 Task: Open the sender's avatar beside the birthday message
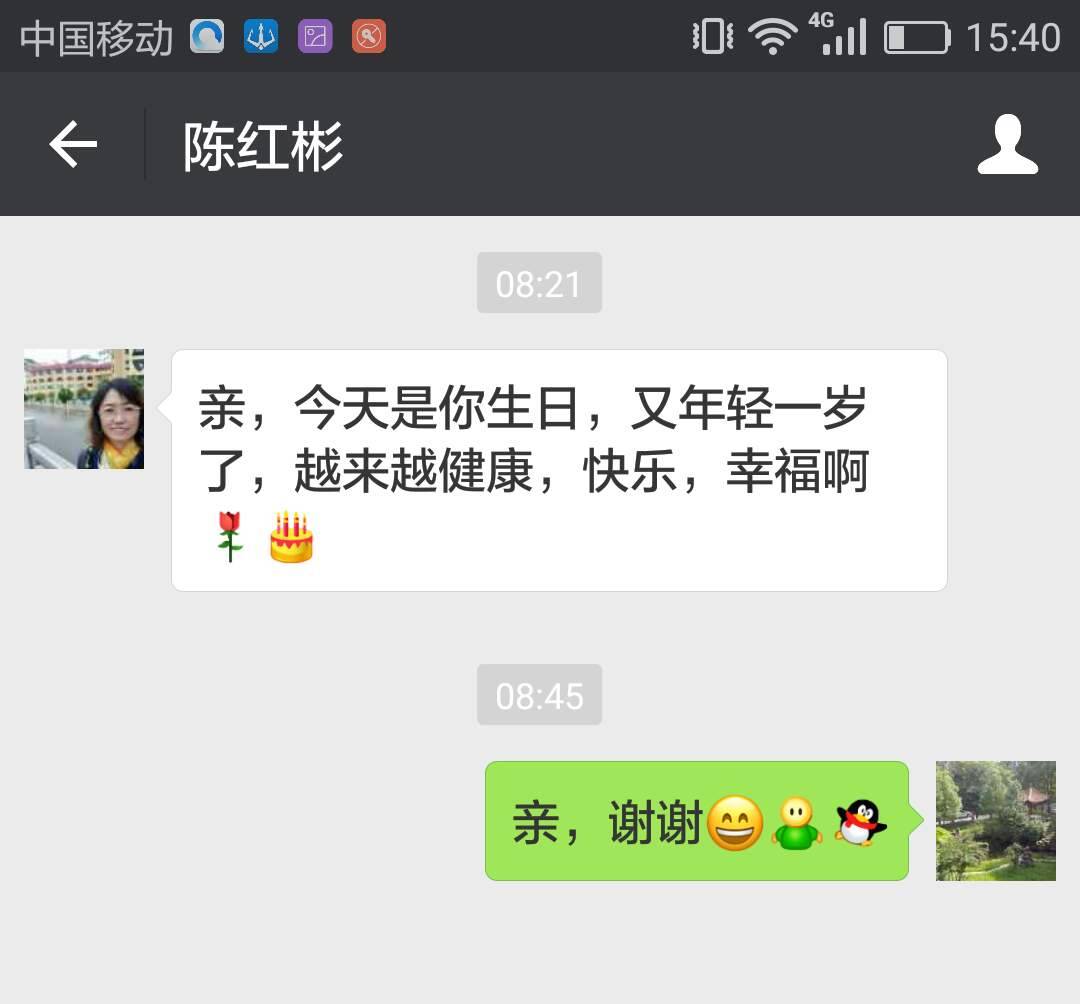pyautogui.click(x=84, y=409)
